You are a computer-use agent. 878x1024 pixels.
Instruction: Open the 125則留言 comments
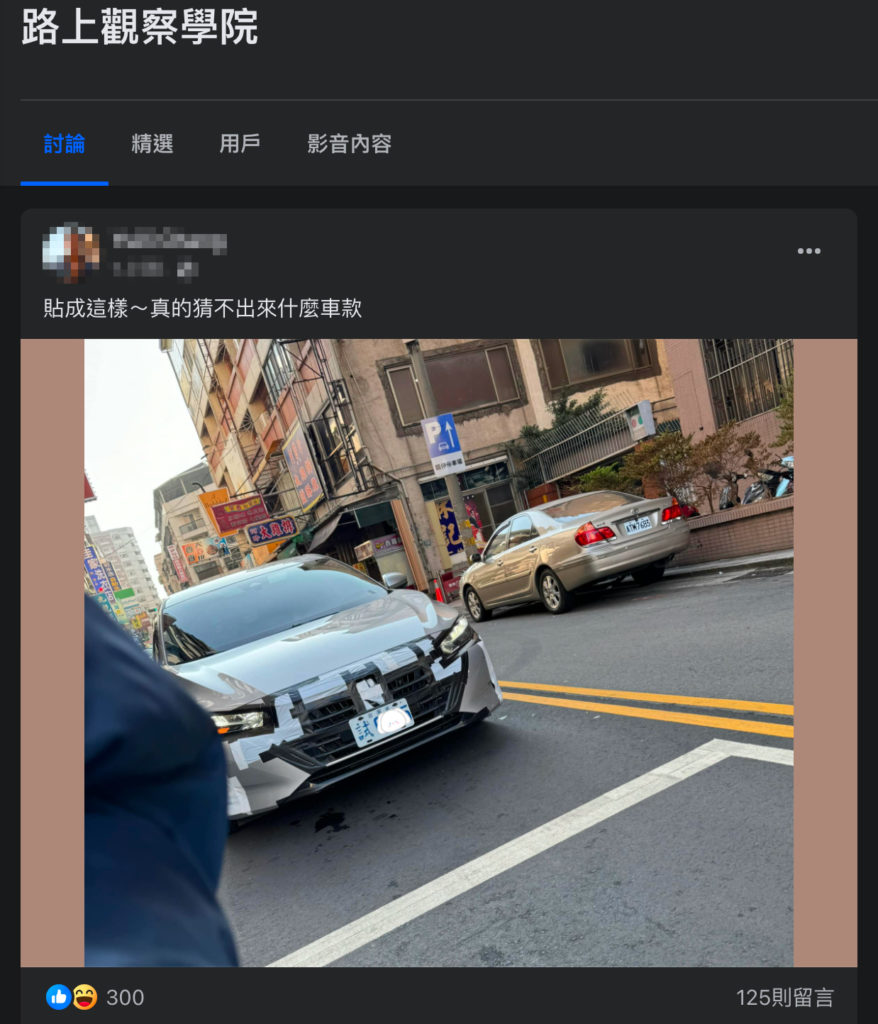coord(784,997)
